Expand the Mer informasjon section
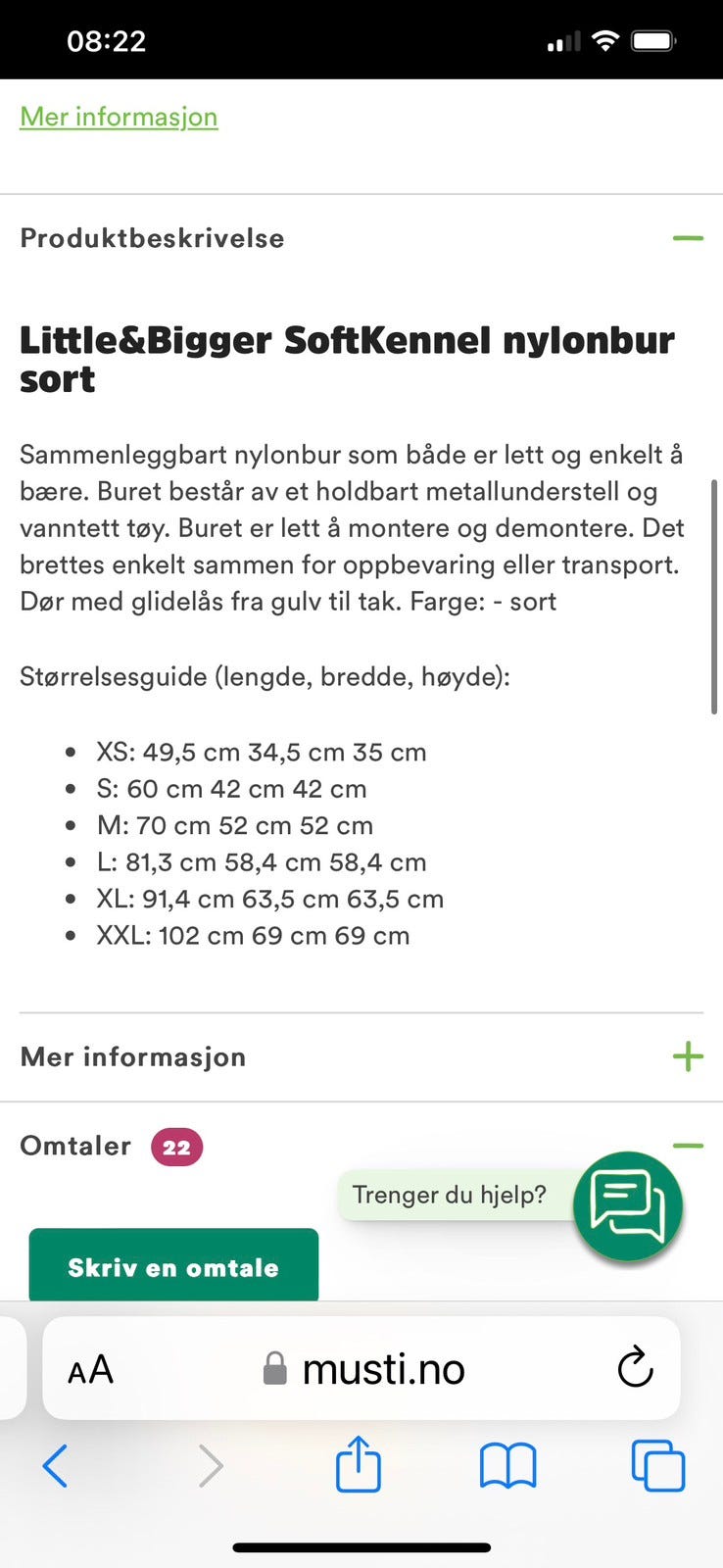 (x=689, y=1056)
